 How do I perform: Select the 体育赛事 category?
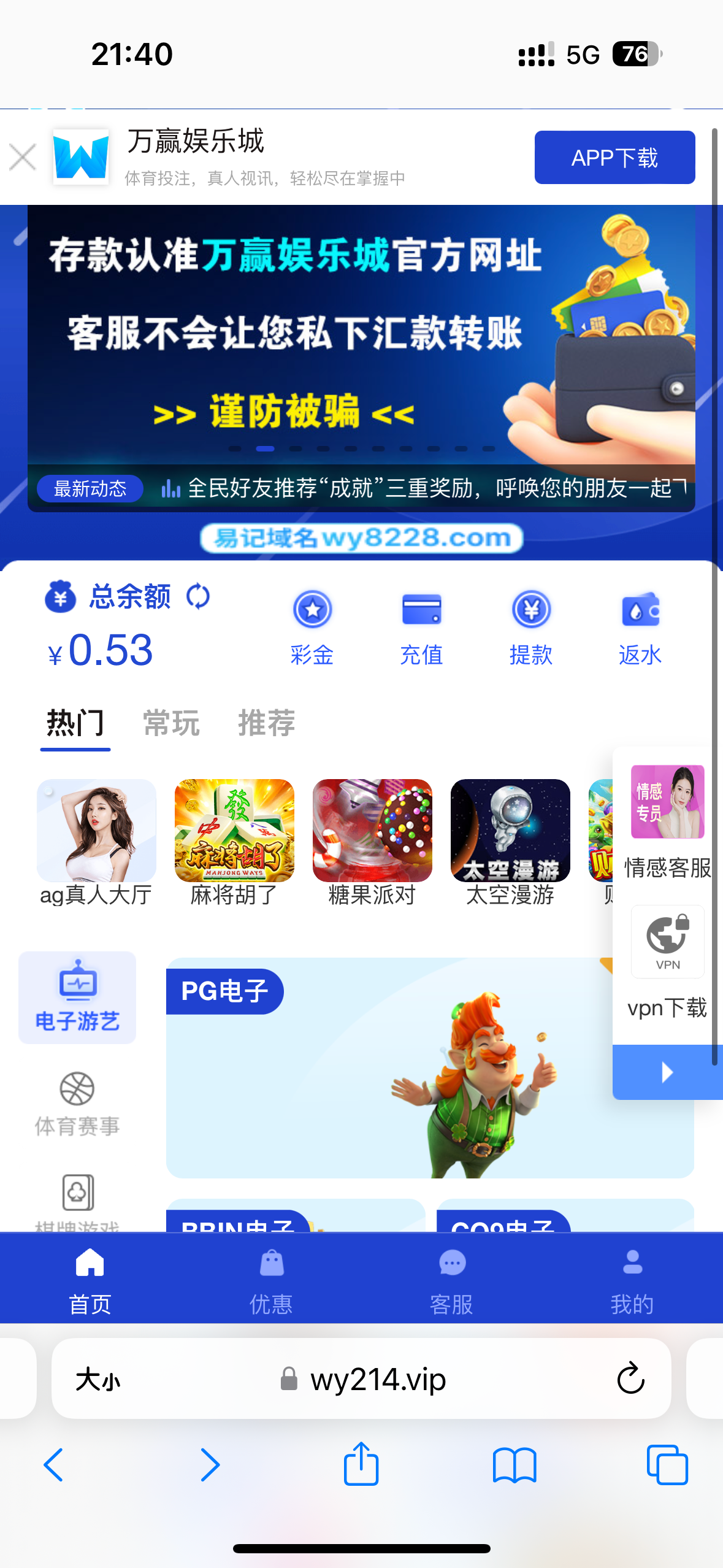coord(77,1104)
